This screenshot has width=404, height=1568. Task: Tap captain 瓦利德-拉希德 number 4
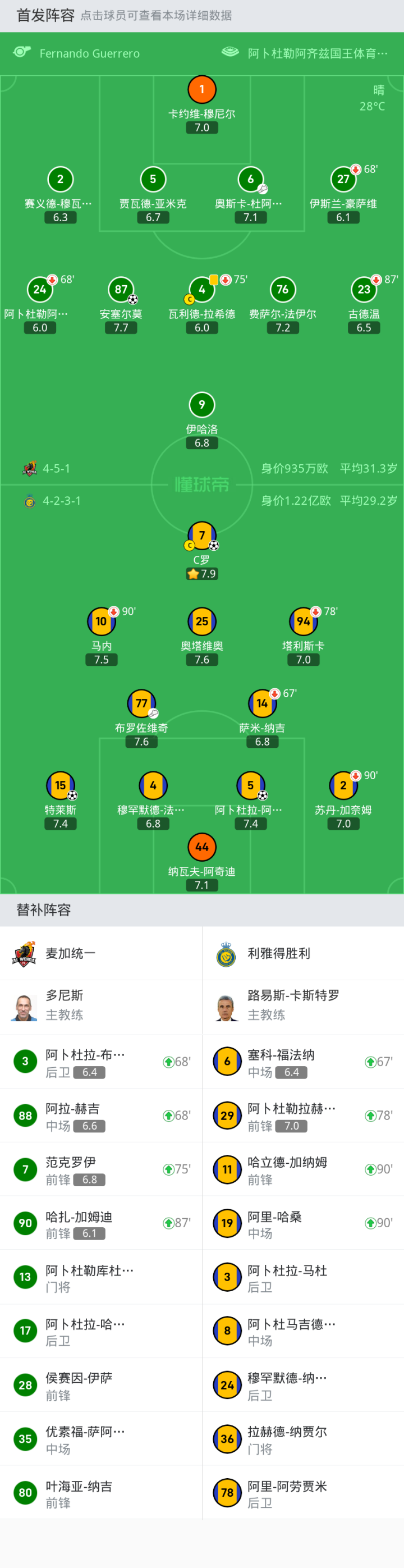coord(202,290)
